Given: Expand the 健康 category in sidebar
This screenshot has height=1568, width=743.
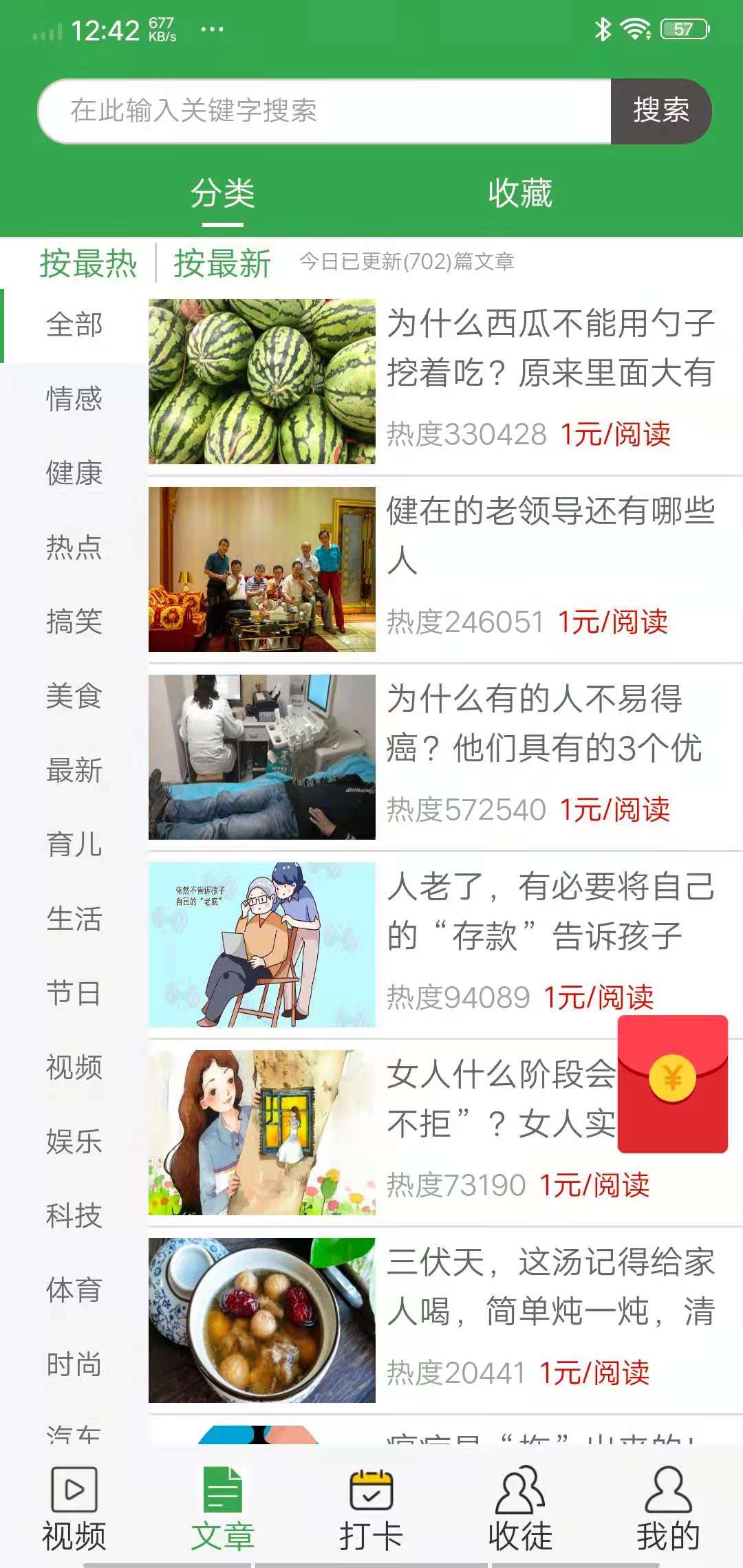Looking at the screenshot, I should 74,475.
